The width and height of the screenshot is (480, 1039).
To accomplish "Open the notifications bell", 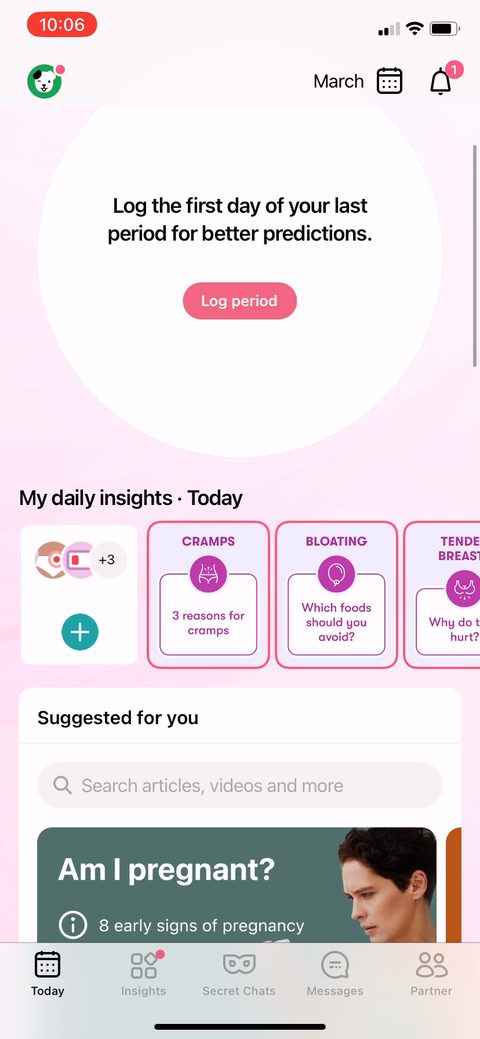I will tap(441, 82).
